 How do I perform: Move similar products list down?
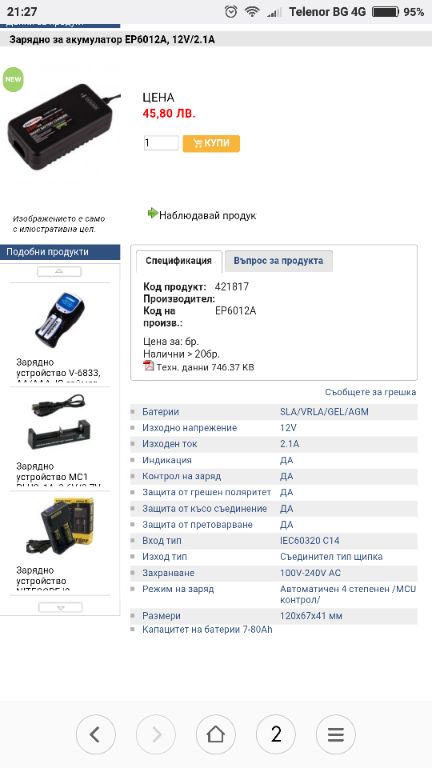pyautogui.click(x=60, y=607)
